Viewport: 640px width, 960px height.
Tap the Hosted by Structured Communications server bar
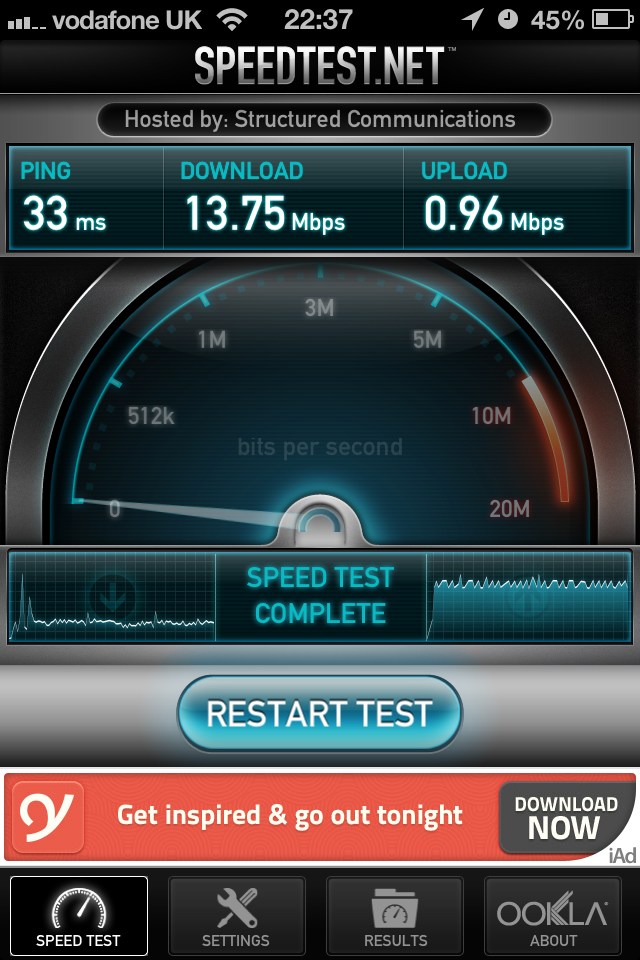320,120
